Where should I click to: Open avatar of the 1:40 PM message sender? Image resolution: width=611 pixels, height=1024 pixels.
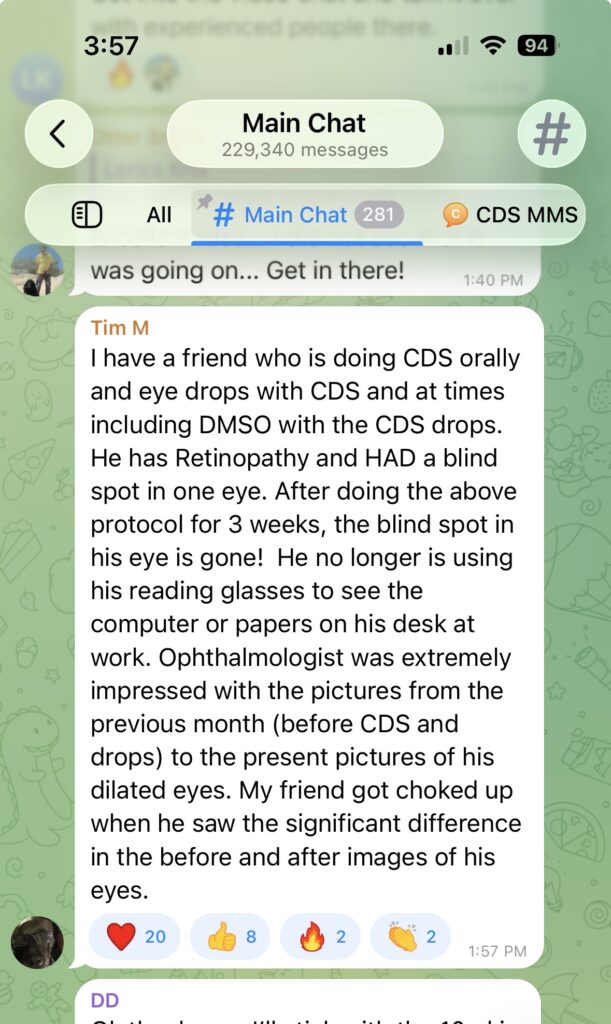click(37, 270)
